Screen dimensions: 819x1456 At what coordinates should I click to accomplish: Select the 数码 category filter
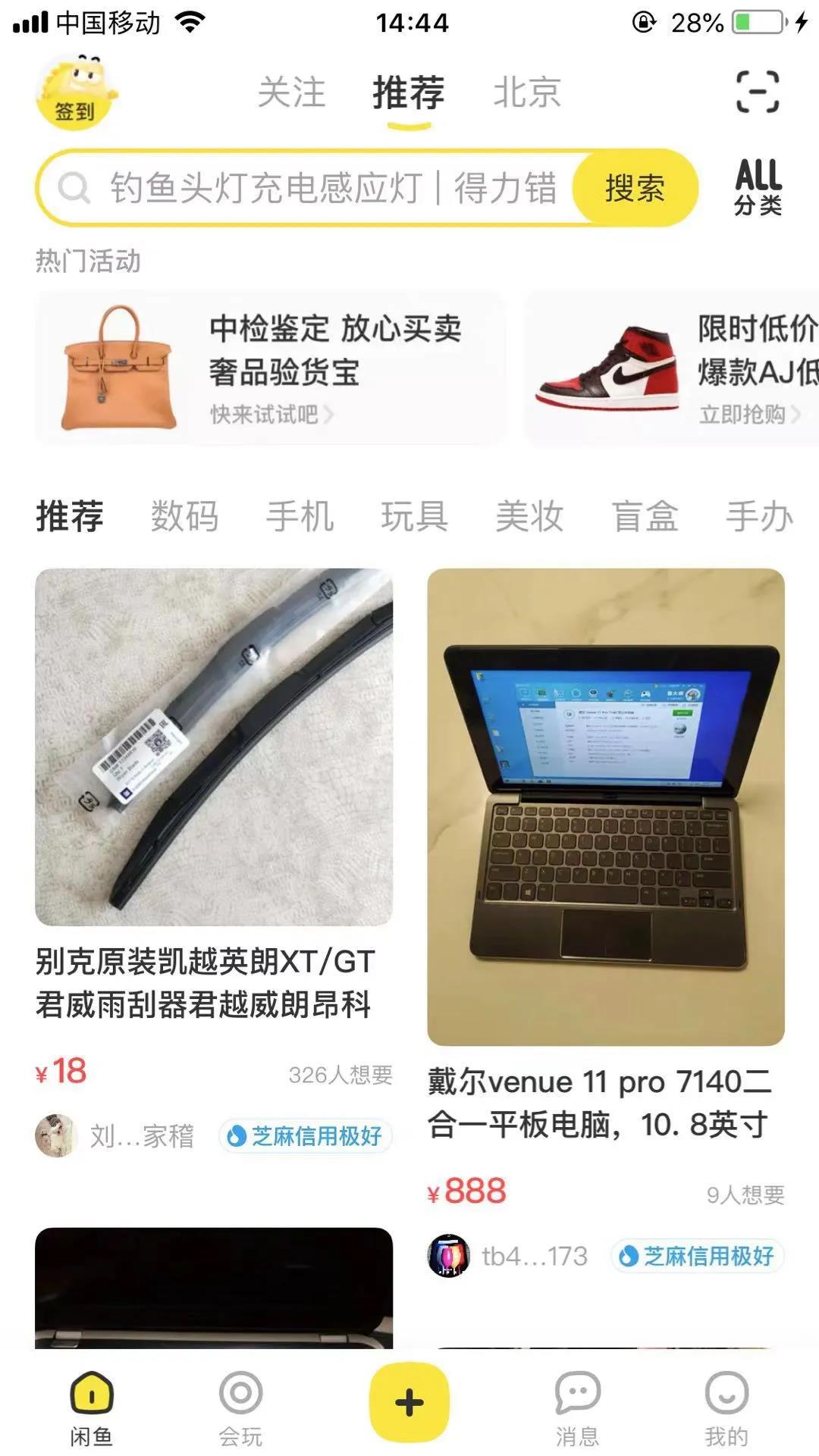tap(184, 517)
